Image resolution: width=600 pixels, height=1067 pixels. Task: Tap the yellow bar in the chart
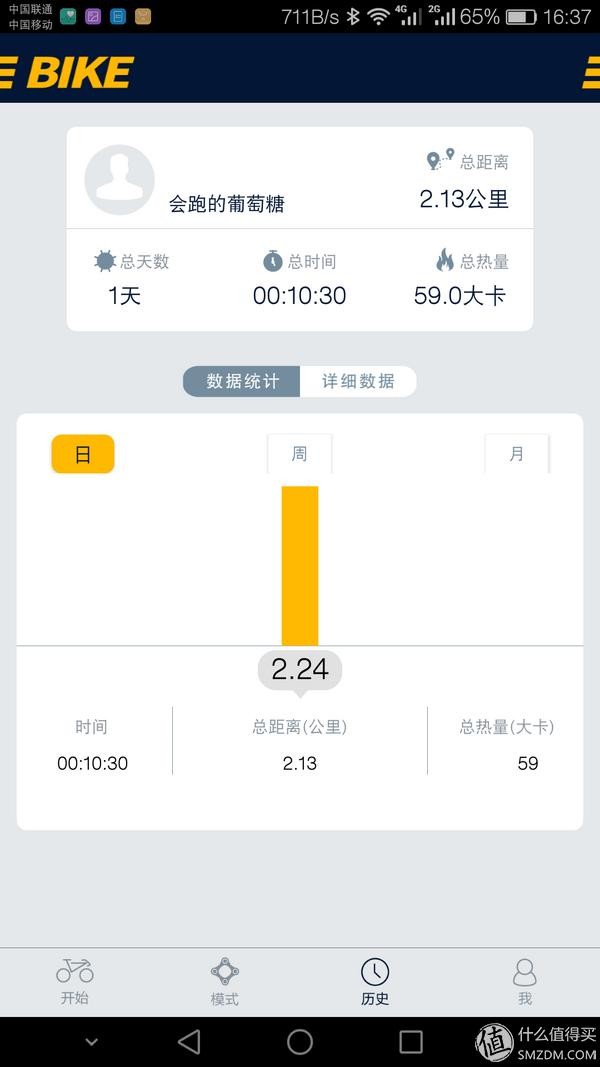click(x=300, y=565)
